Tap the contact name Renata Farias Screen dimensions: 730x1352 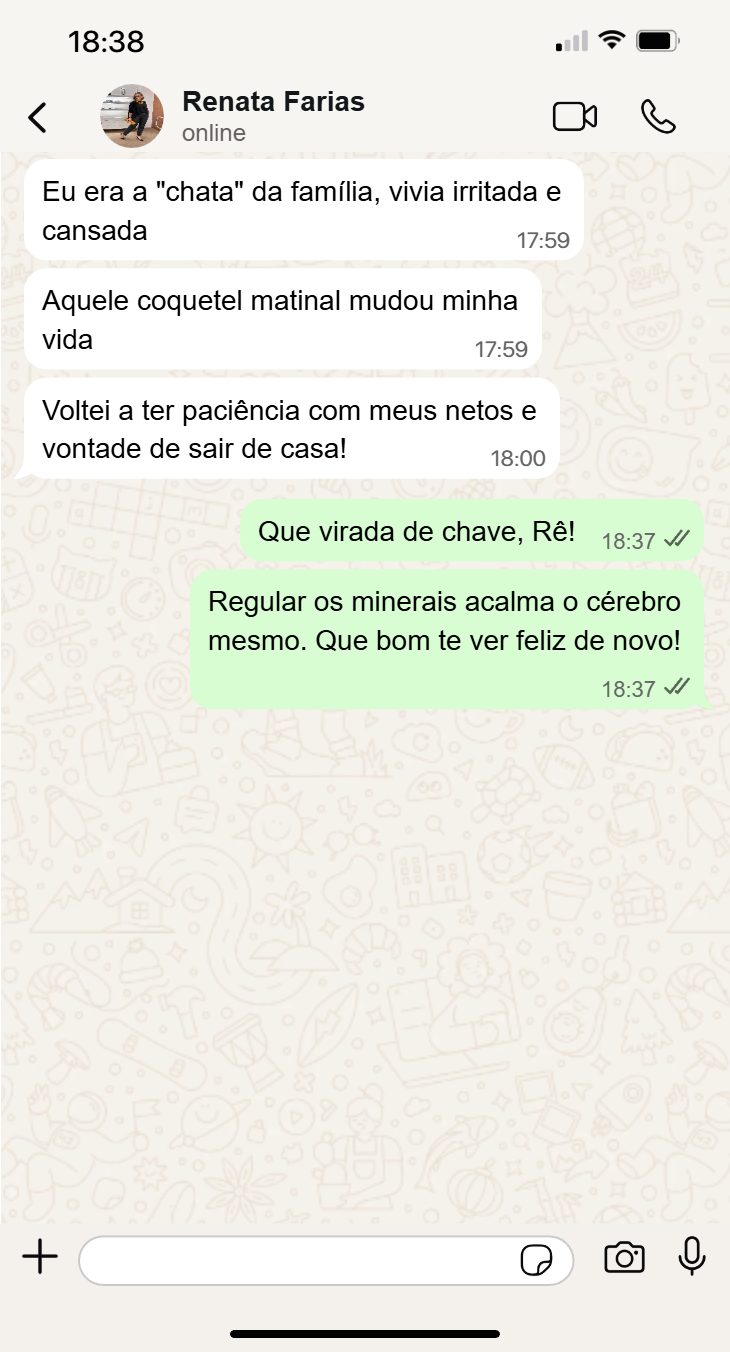click(x=273, y=101)
